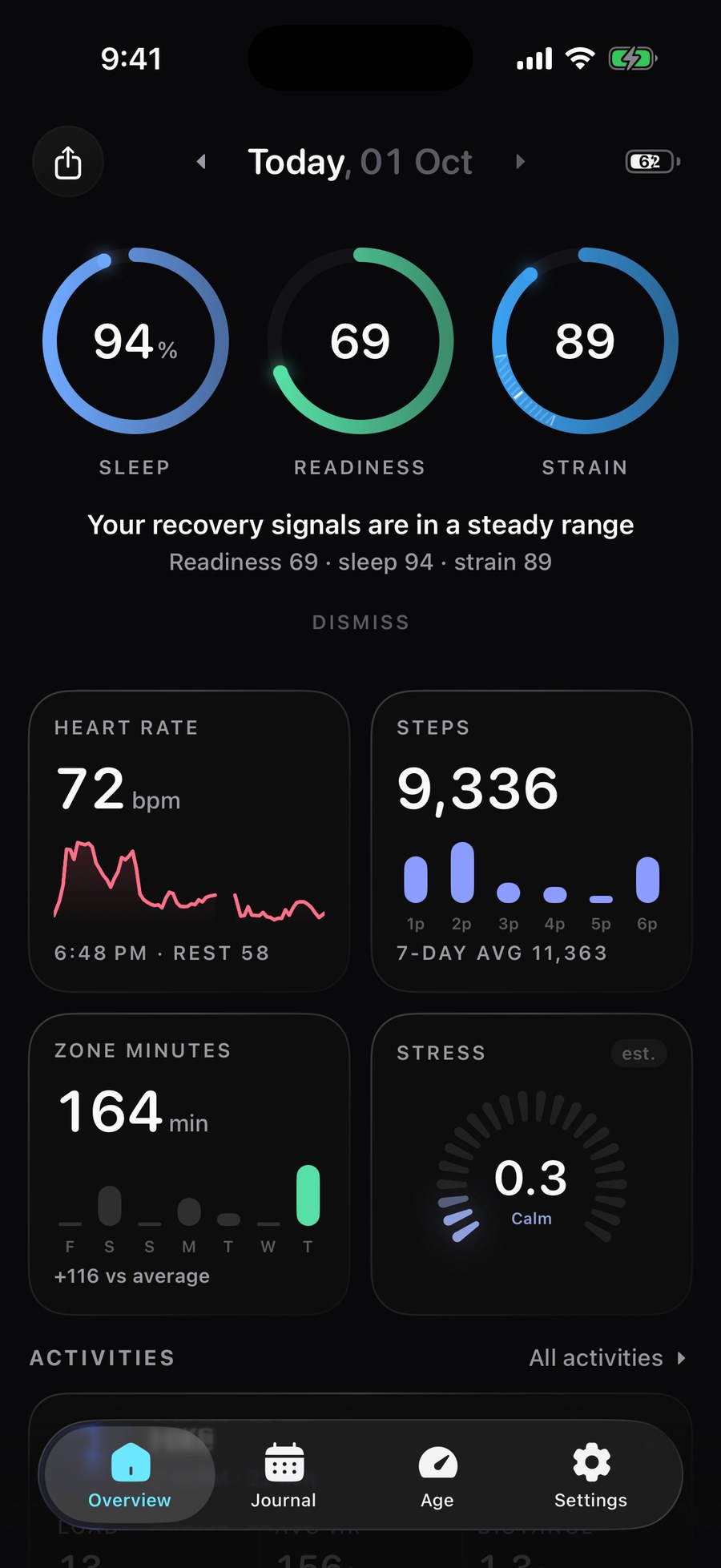Go to the next day
The height and width of the screenshot is (1568, 721).
pyautogui.click(x=520, y=162)
